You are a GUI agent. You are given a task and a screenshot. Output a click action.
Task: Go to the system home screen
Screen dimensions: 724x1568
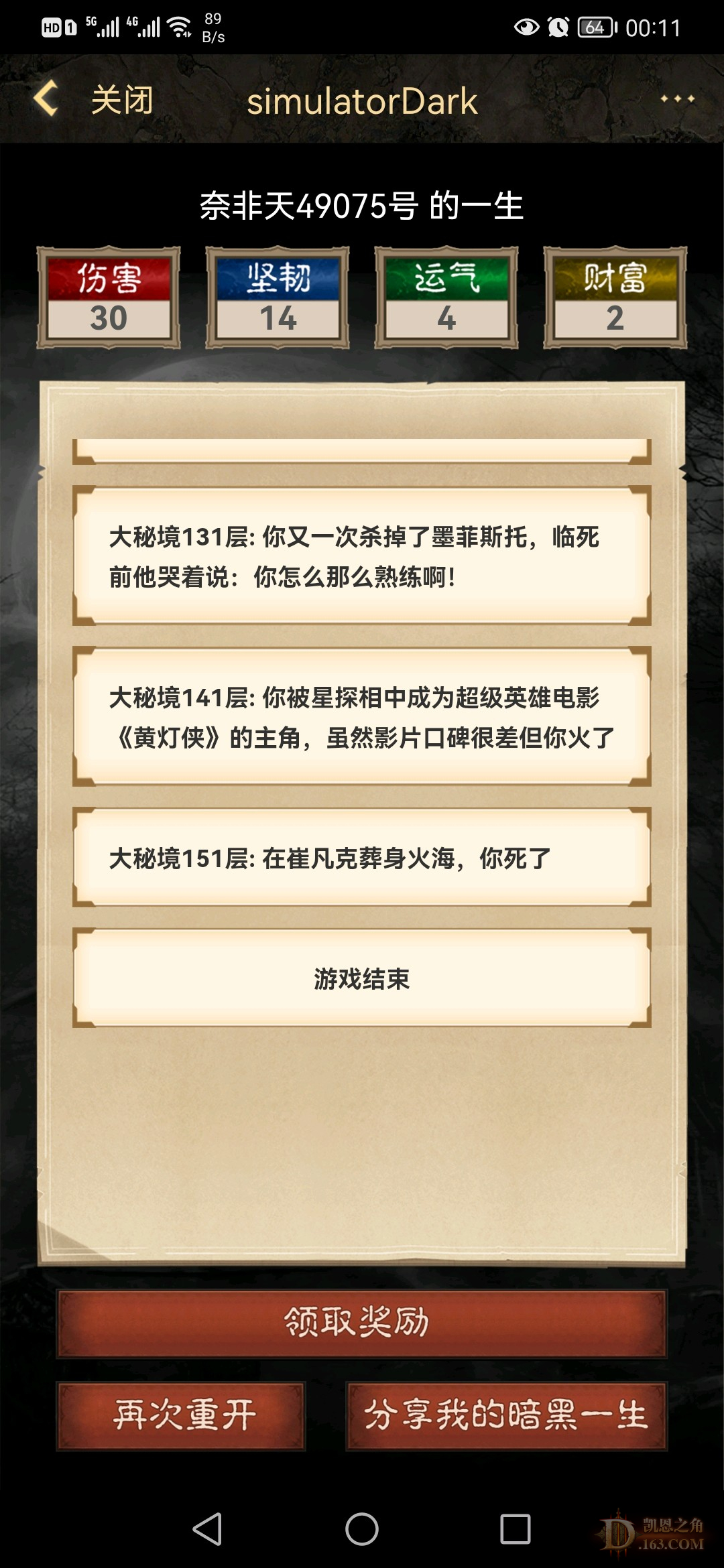click(361, 1529)
